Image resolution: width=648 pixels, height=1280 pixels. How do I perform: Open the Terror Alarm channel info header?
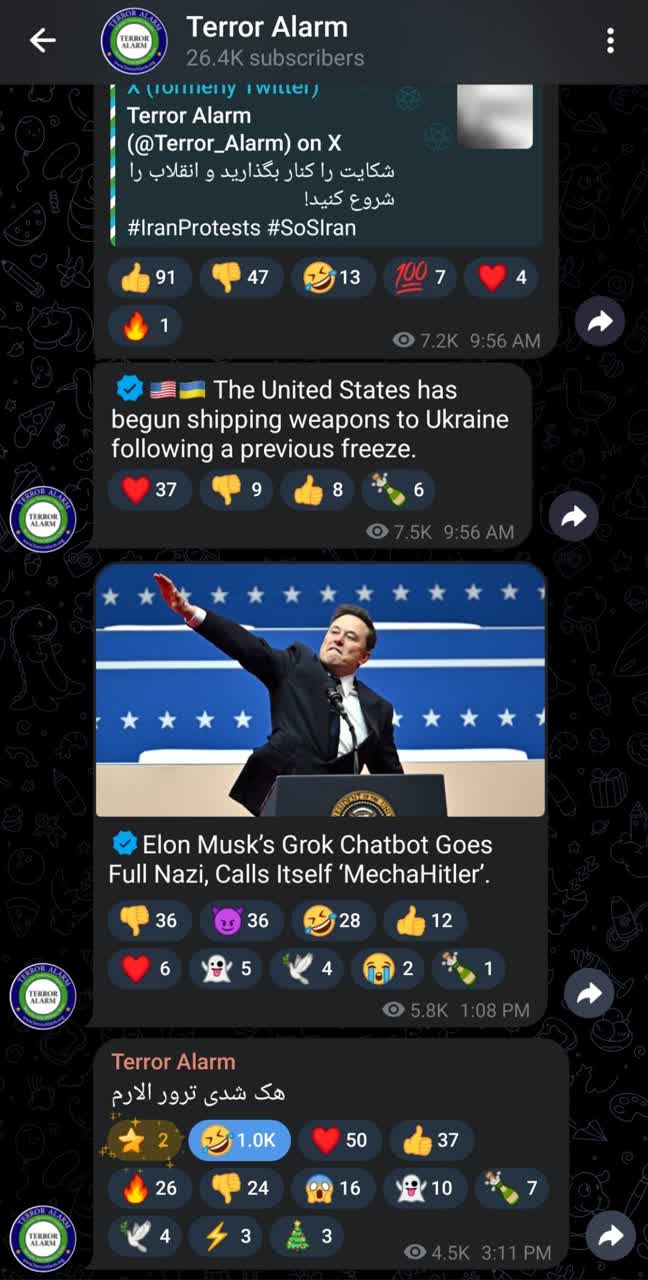point(265,41)
